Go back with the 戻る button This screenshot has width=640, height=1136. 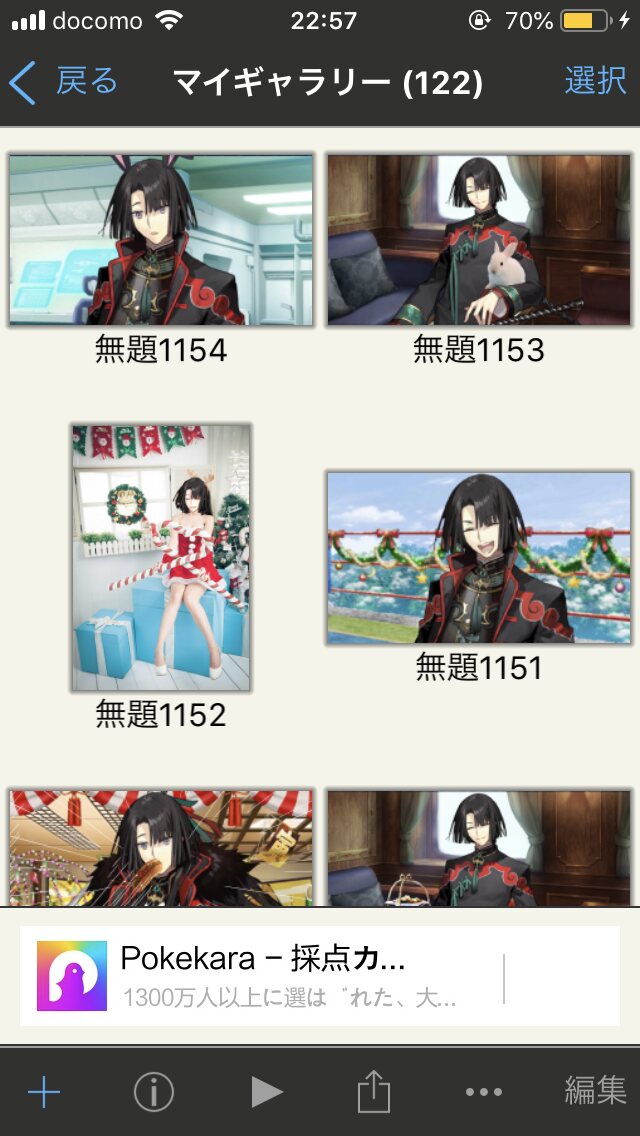[x=64, y=82]
